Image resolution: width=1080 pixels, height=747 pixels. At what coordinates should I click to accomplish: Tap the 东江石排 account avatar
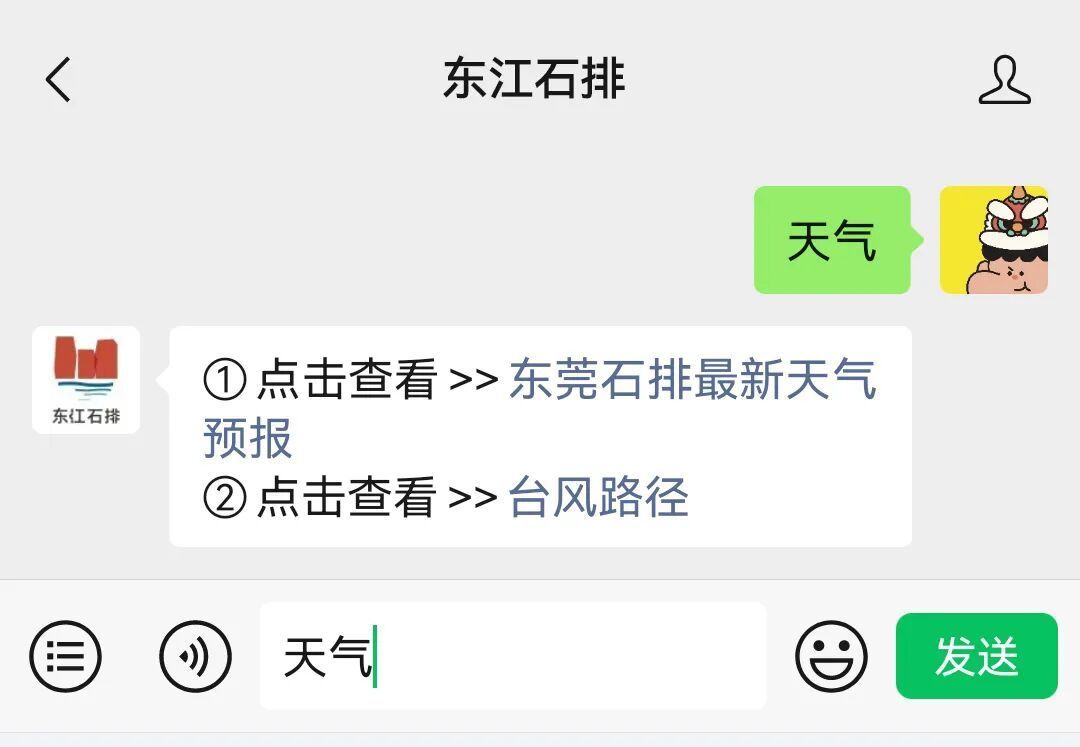[86, 380]
